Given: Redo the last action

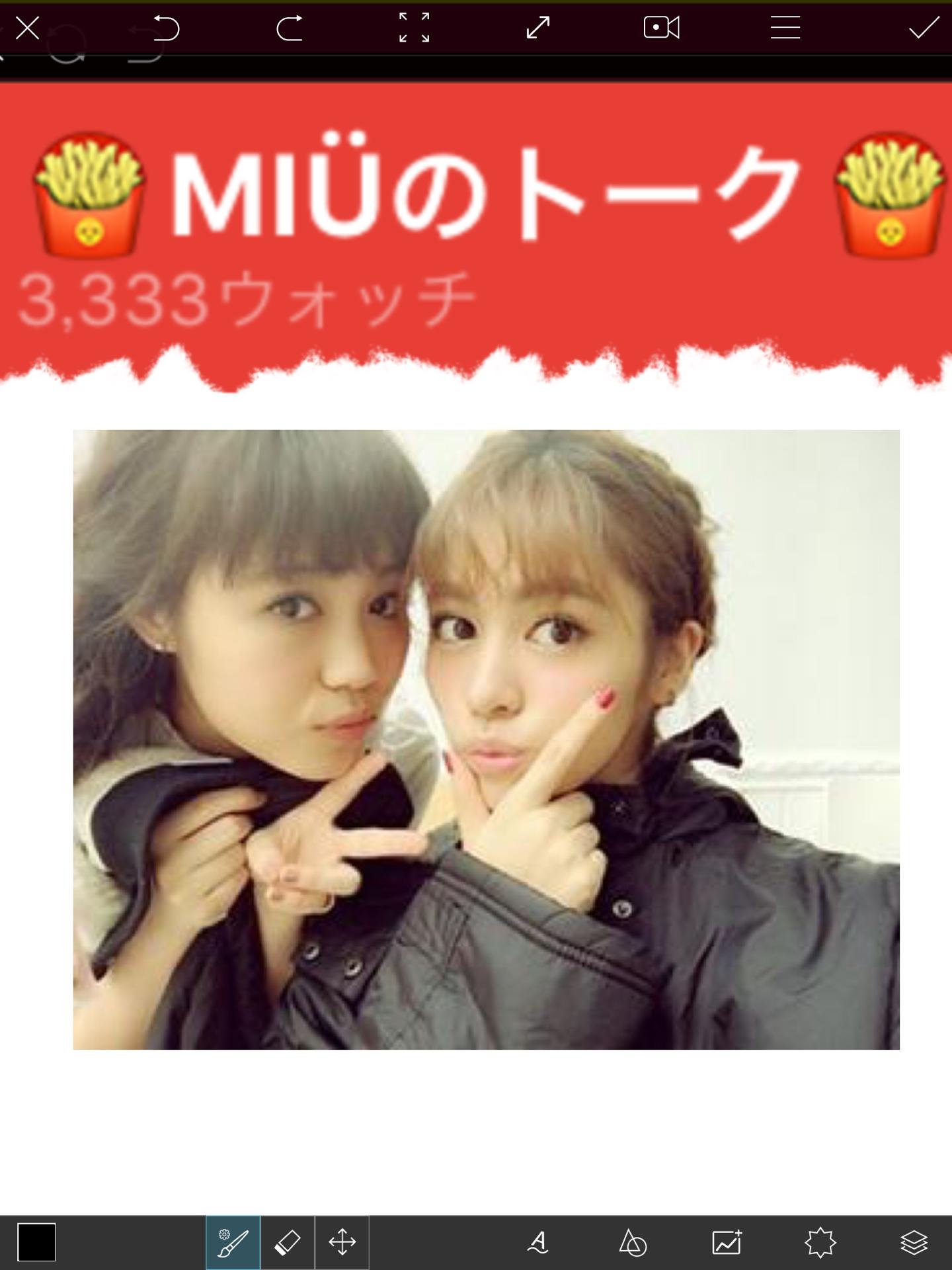Looking at the screenshot, I should click(x=289, y=28).
